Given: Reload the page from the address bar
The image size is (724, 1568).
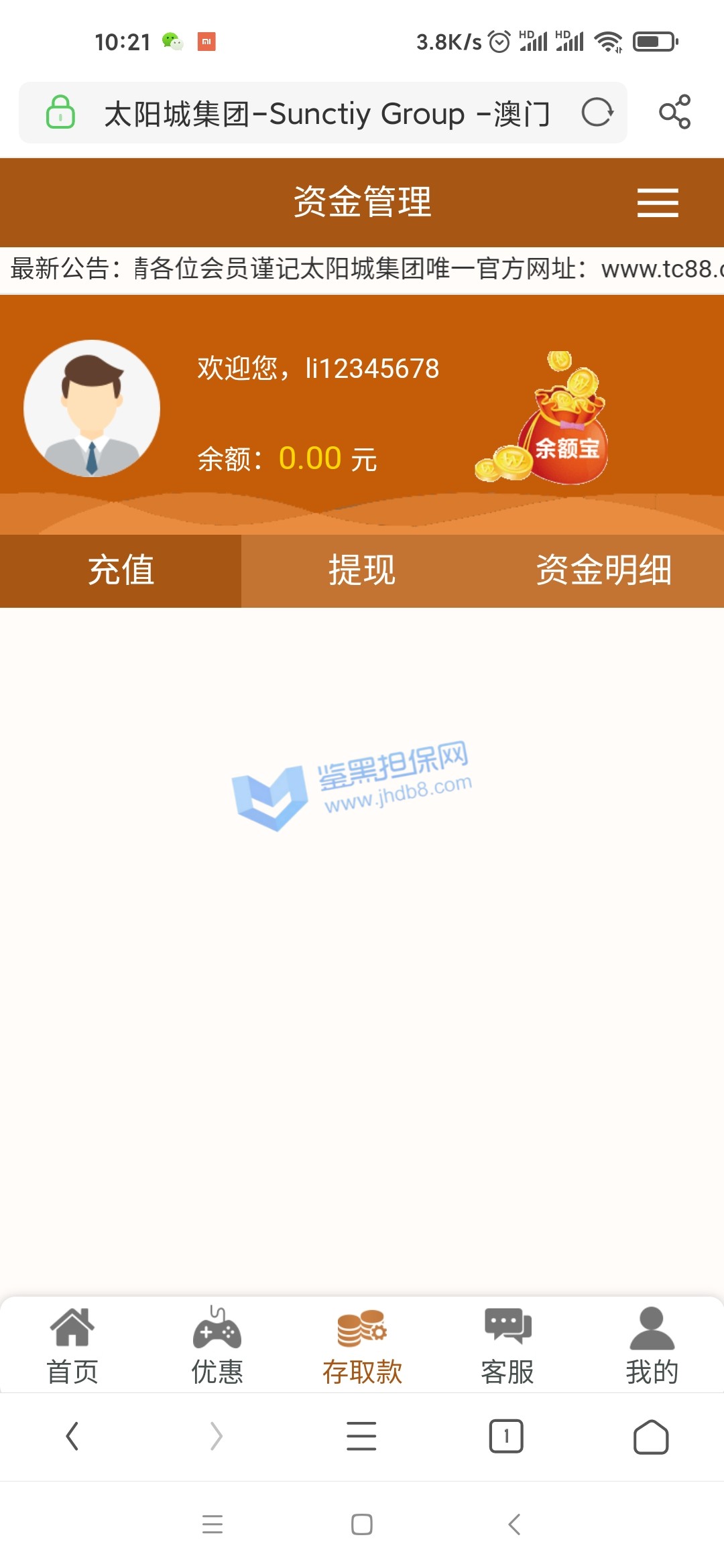Looking at the screenshot, I should pos(597,113).
